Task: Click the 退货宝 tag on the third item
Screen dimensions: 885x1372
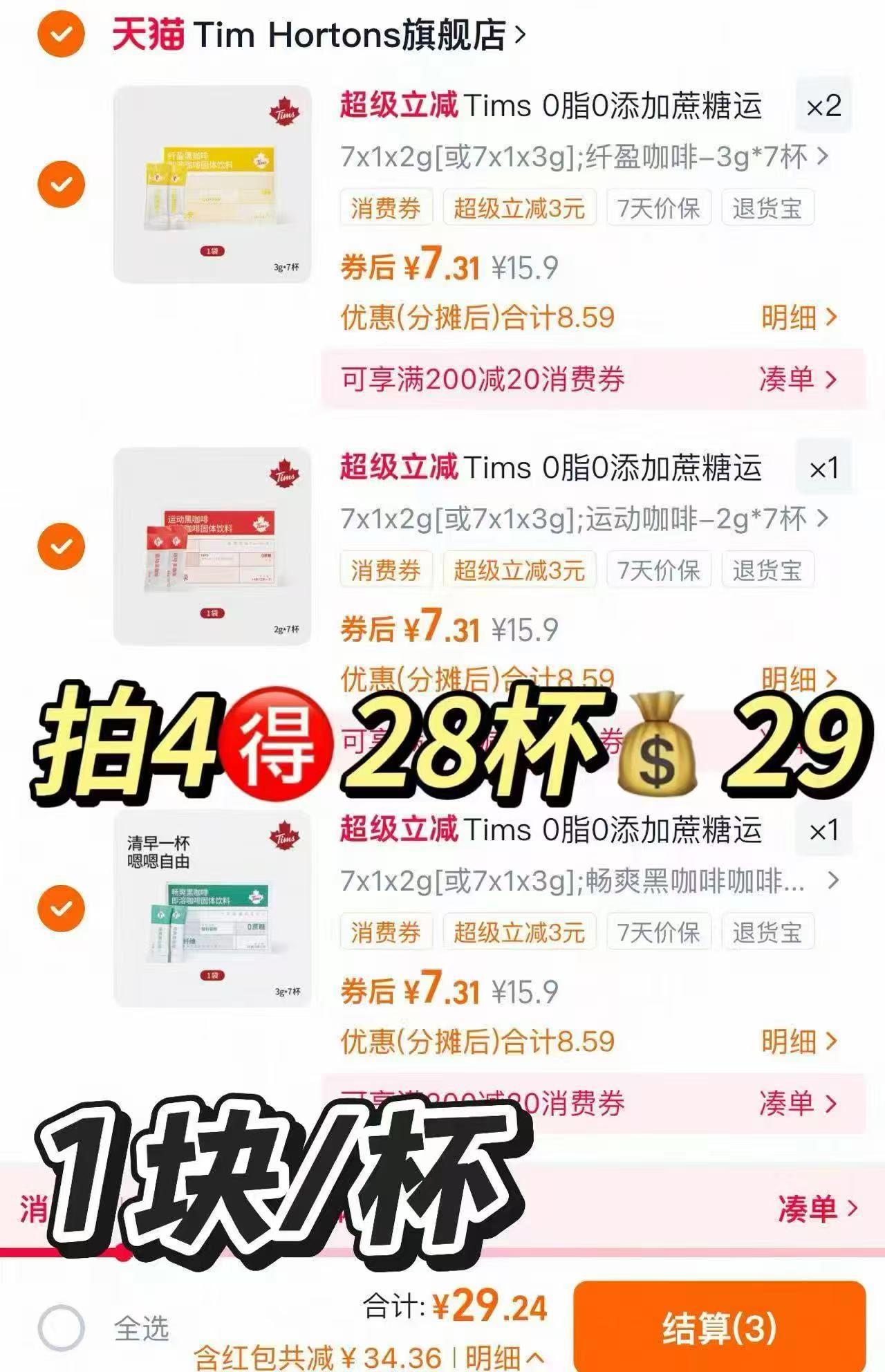Action: tap(769, 931)
